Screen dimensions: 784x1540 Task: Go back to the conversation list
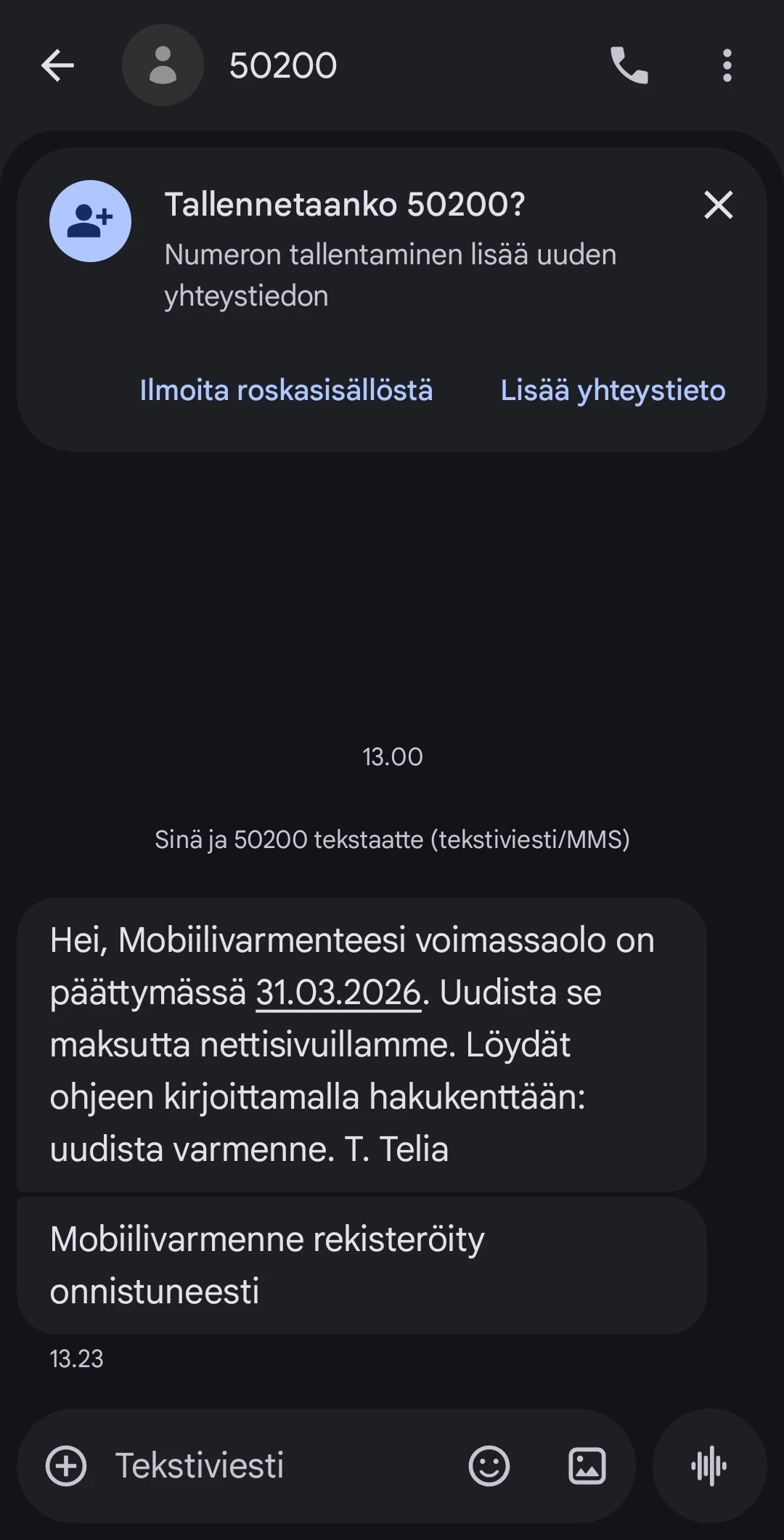pos(57,66)
